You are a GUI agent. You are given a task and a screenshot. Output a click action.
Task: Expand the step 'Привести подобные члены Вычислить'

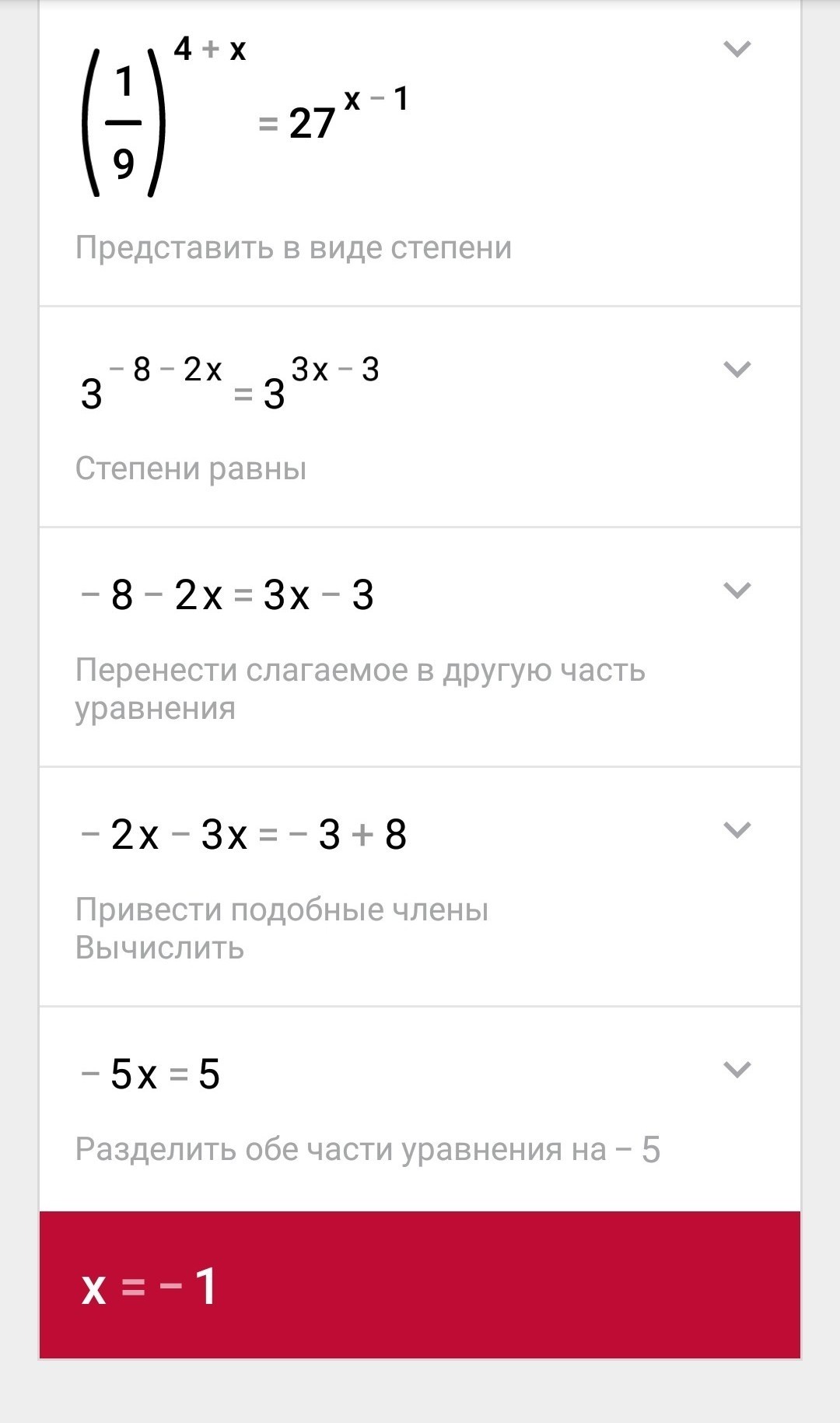(737, 829)
